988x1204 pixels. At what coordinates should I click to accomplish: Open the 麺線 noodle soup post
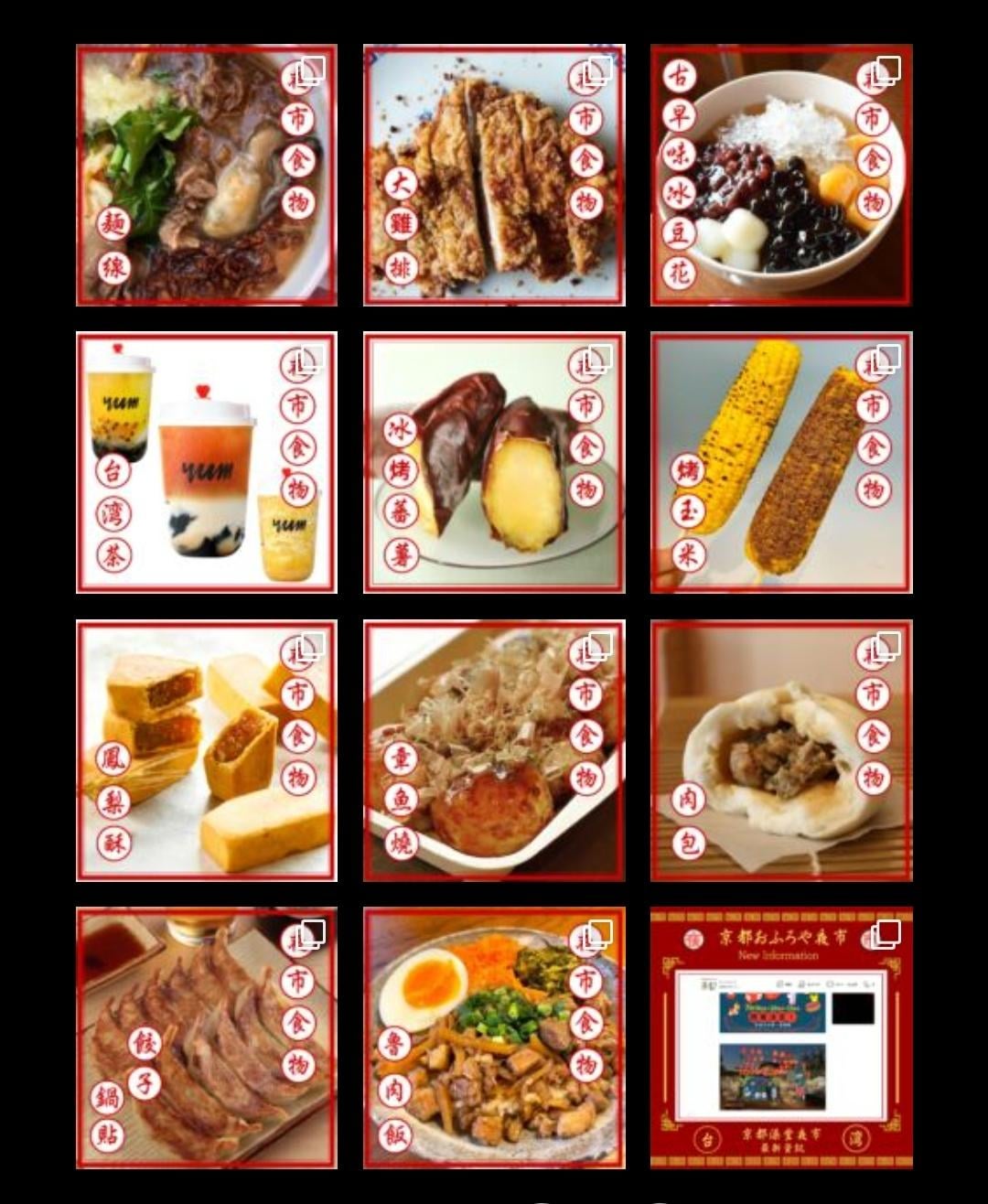pos(206,175)
